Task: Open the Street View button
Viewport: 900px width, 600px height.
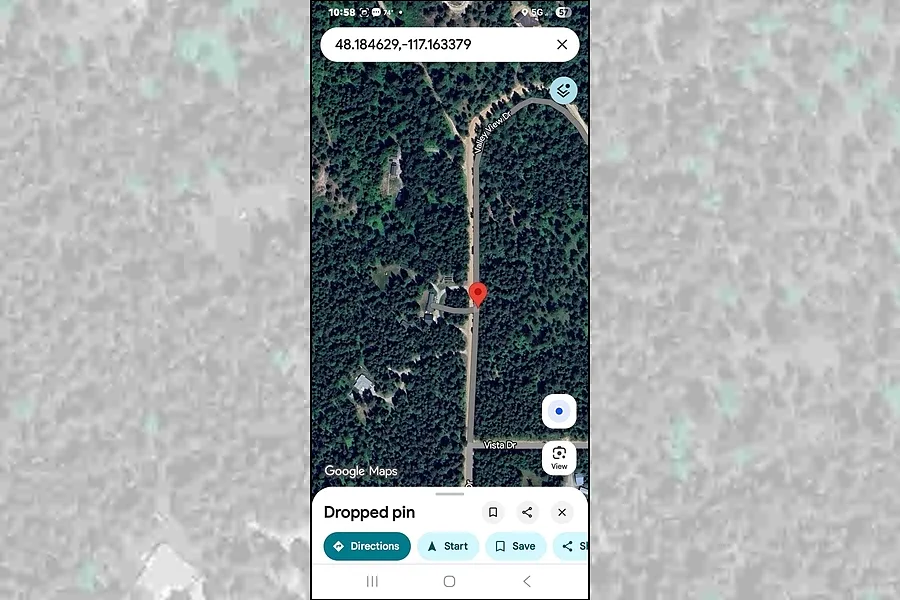Action: click(x=559, y=457)
